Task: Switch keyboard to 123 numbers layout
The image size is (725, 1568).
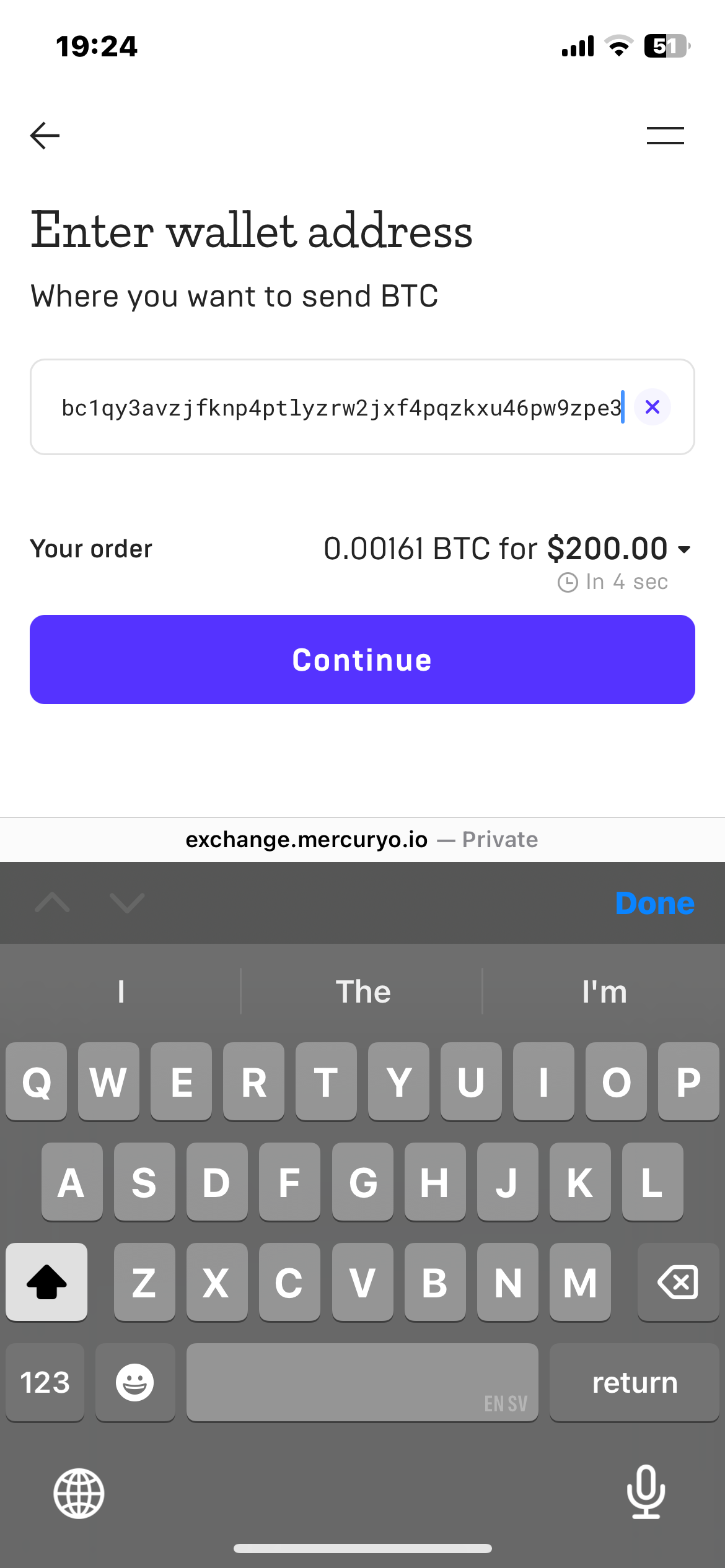Action: (45, 1382)
